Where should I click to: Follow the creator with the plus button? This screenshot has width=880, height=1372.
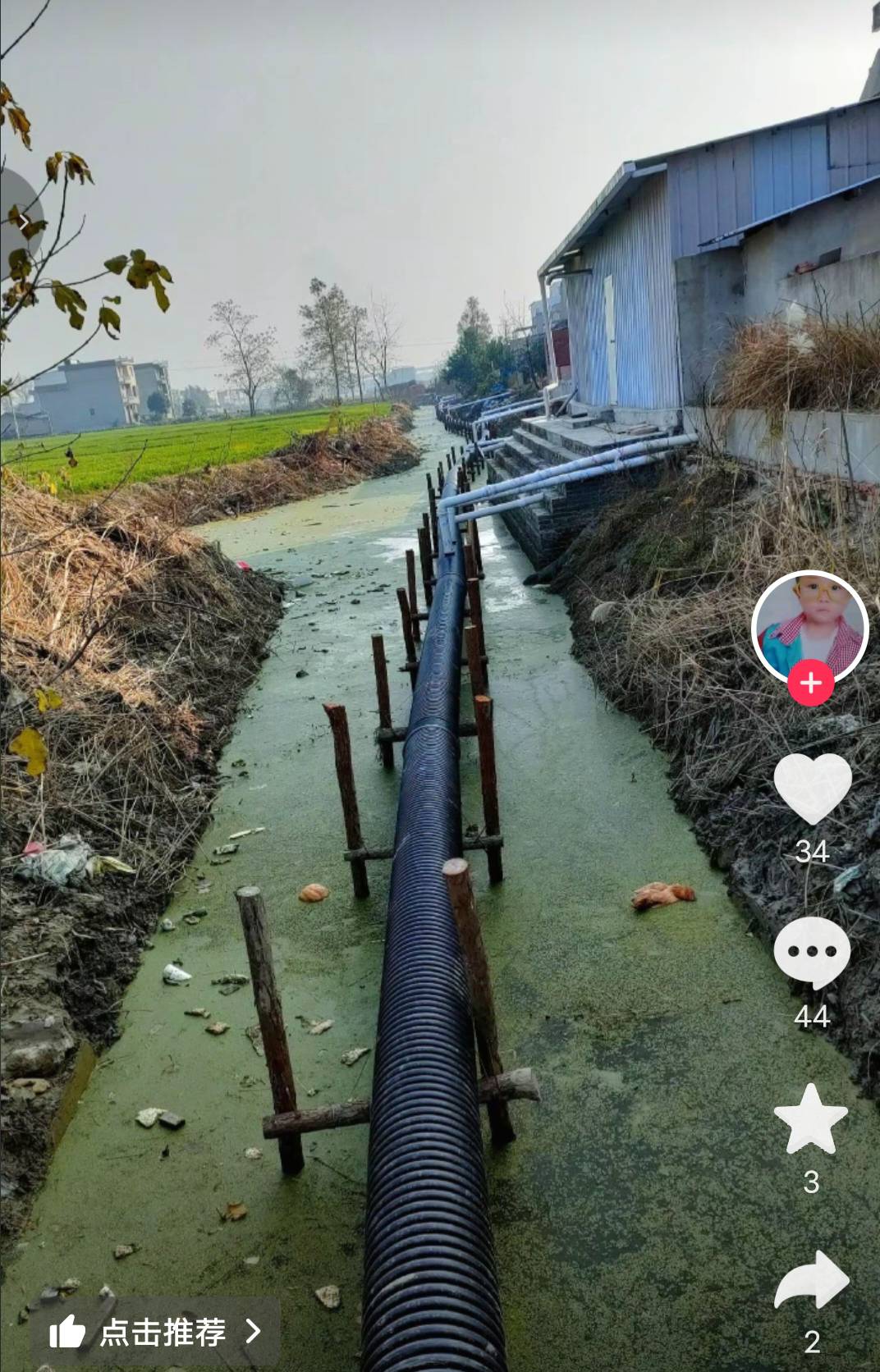tap(811, 683)
